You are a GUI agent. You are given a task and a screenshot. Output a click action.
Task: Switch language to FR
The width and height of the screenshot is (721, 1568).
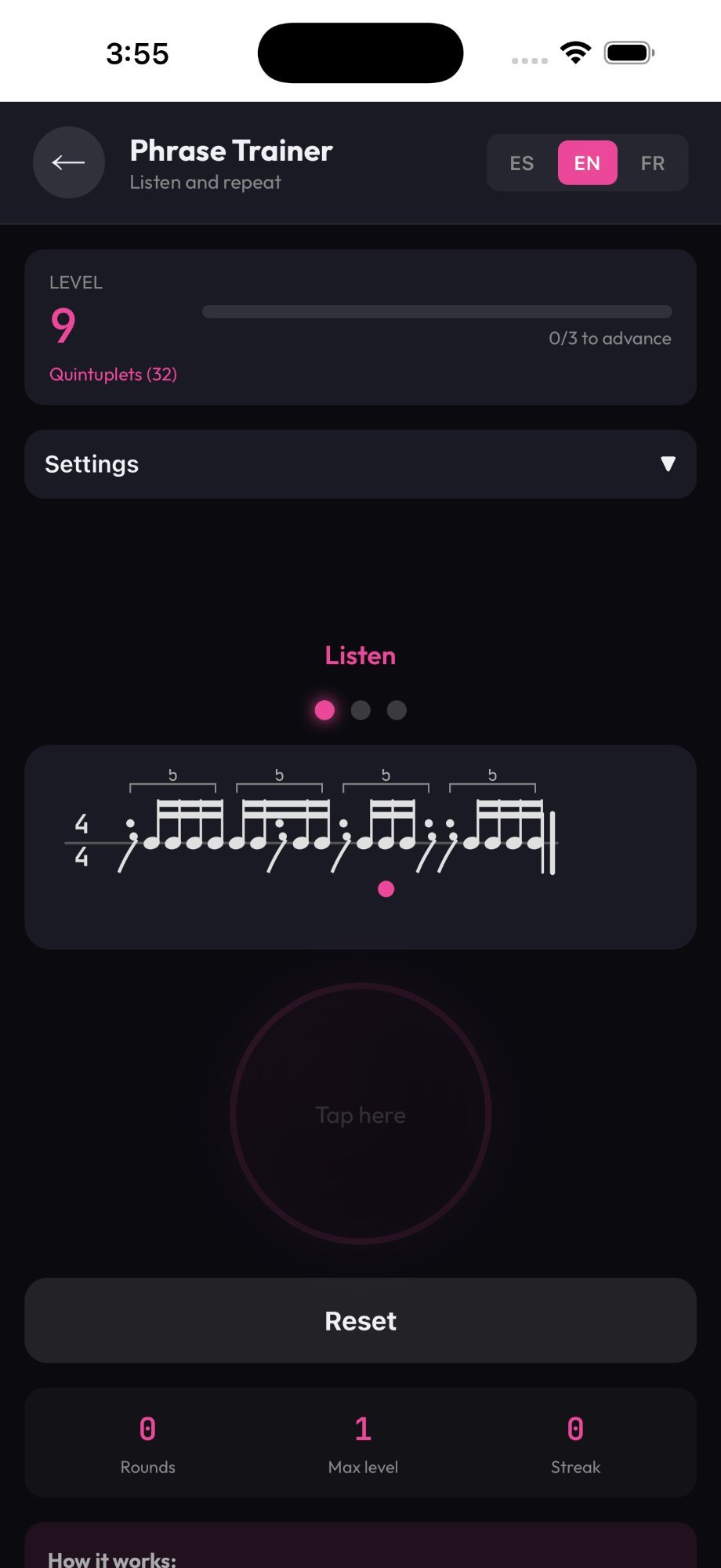652,163
